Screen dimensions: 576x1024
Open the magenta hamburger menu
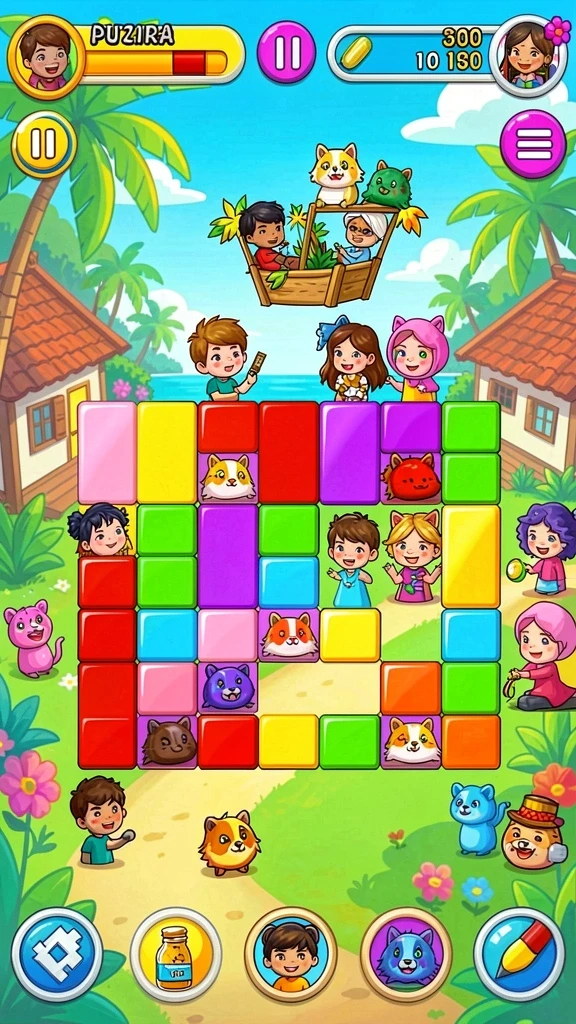533,144
